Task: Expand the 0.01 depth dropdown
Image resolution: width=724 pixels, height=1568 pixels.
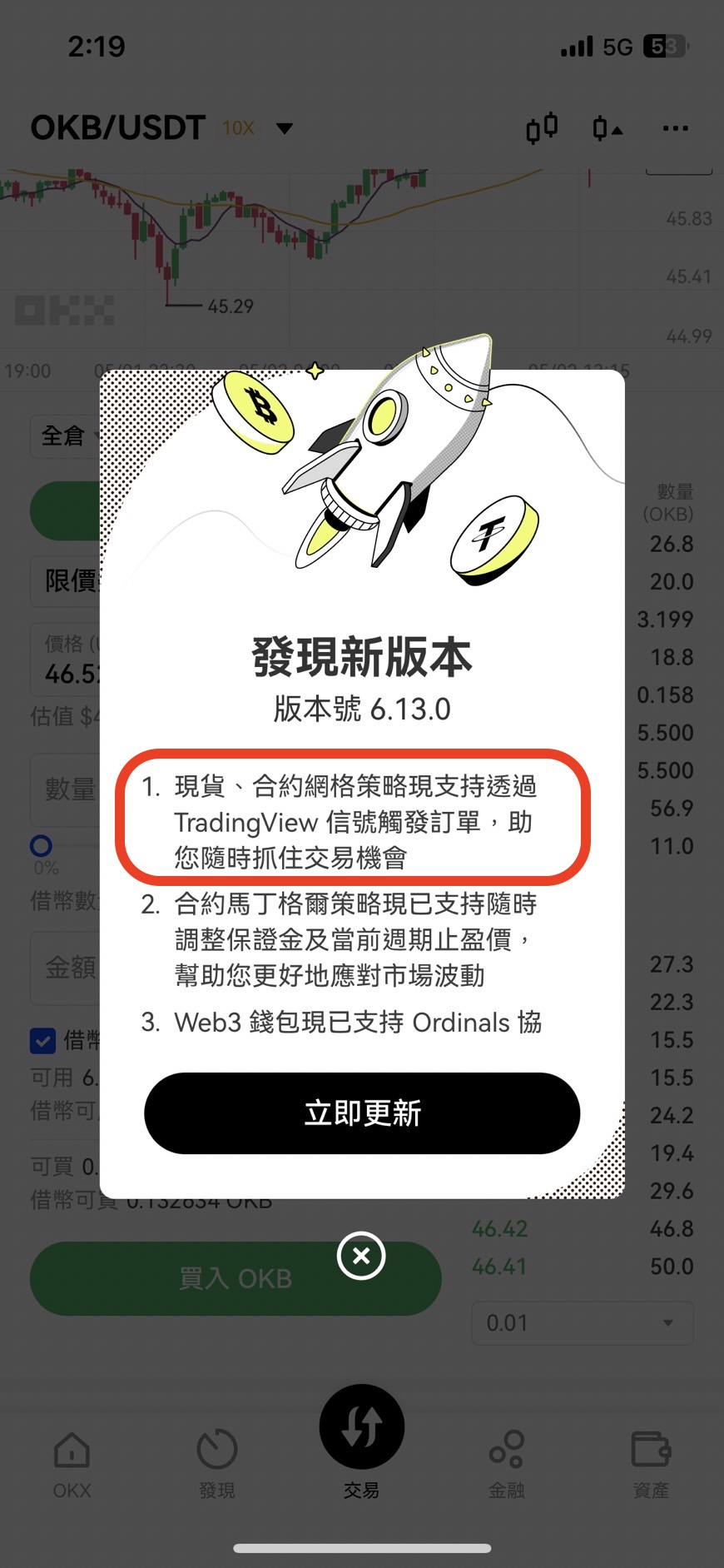Action: [583, 1322]
